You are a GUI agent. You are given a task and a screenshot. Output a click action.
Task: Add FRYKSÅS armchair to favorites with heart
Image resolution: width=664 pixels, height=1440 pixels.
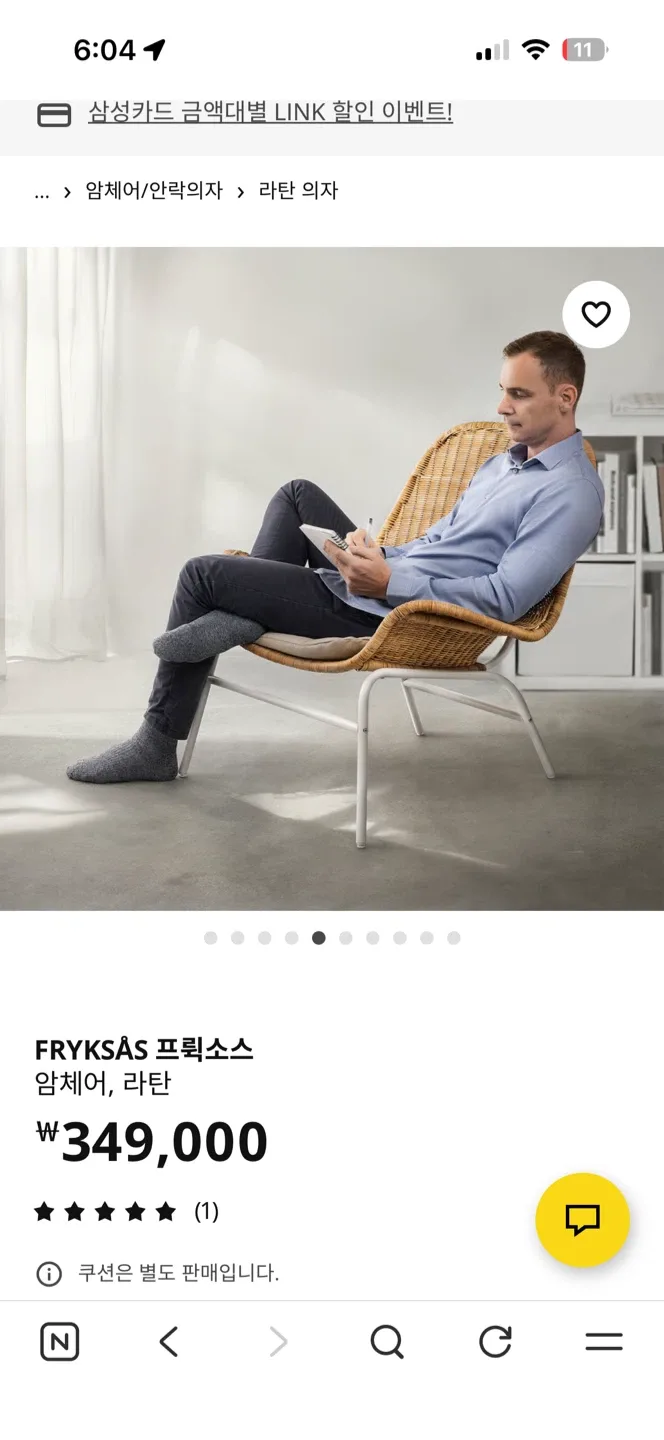pyautogui.click(x=596, y=315)
